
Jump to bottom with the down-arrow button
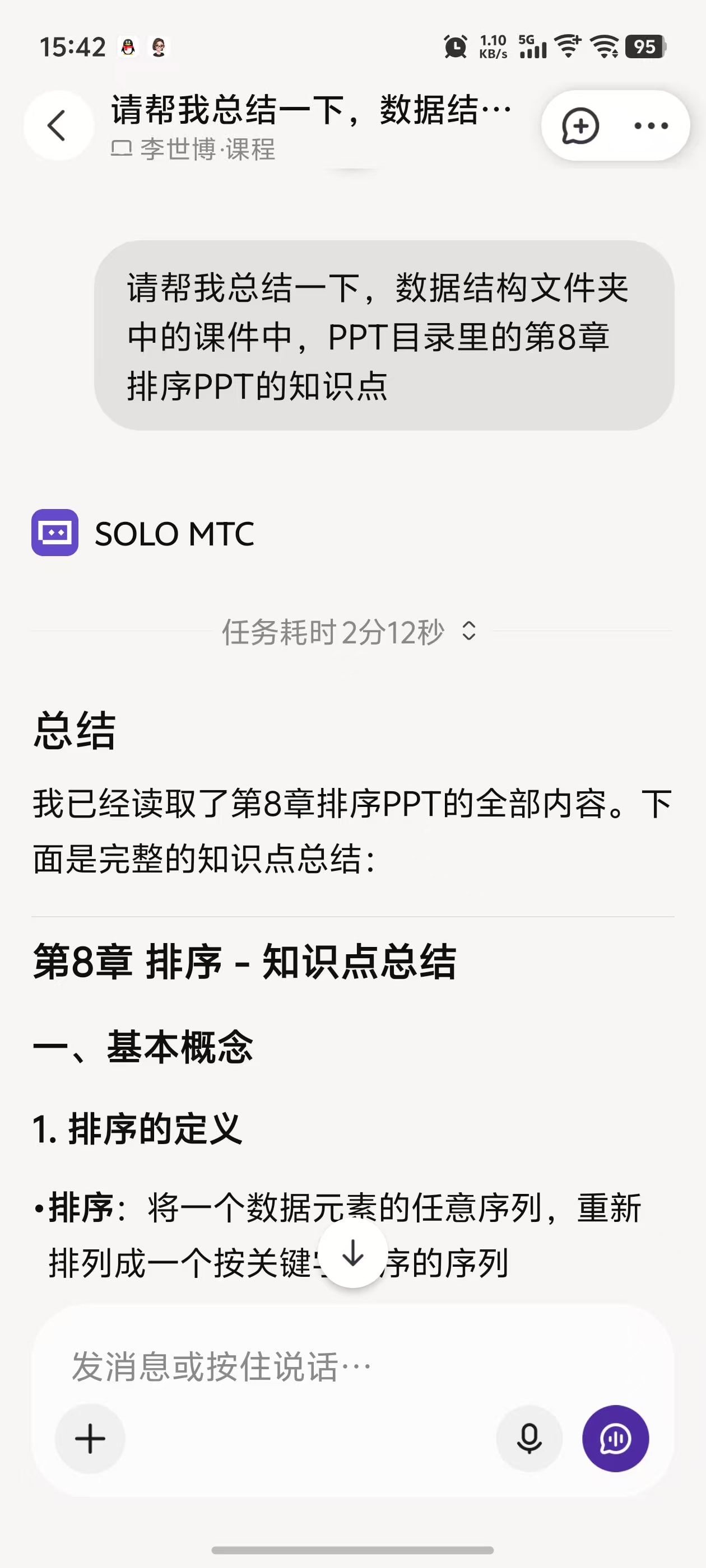pyautogui.click(x=354, y=1253)
